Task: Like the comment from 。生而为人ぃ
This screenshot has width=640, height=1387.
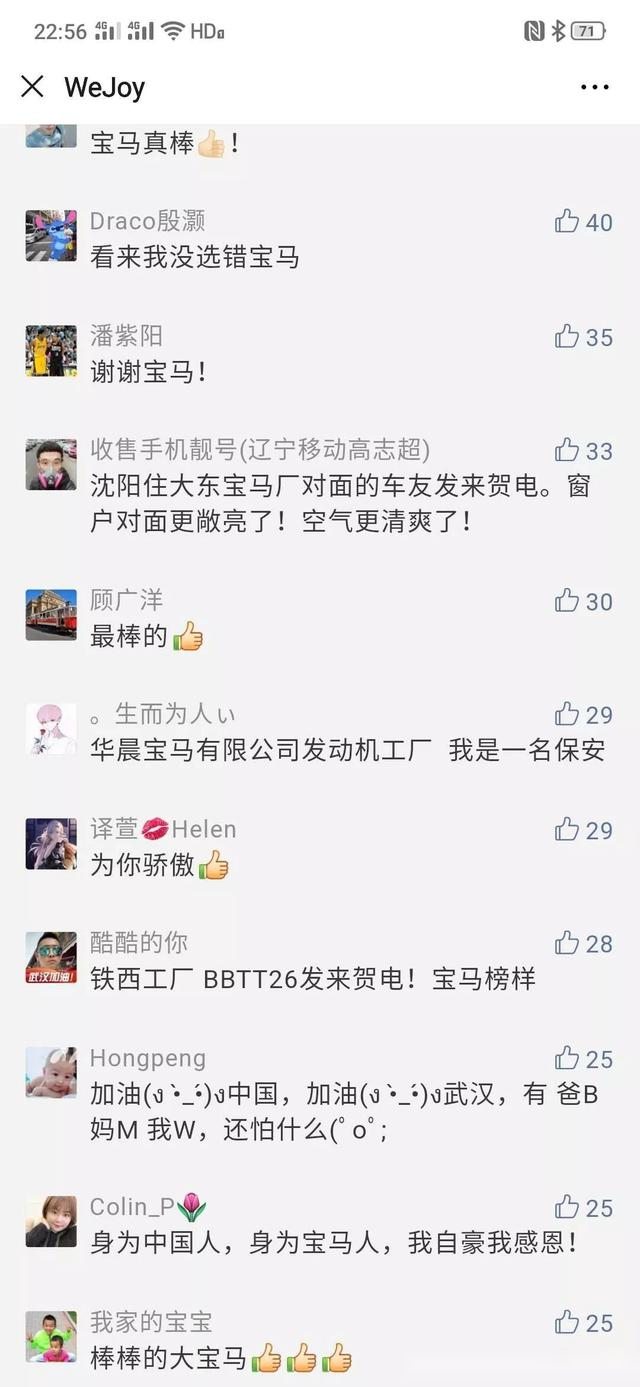Action: point(568,714)
